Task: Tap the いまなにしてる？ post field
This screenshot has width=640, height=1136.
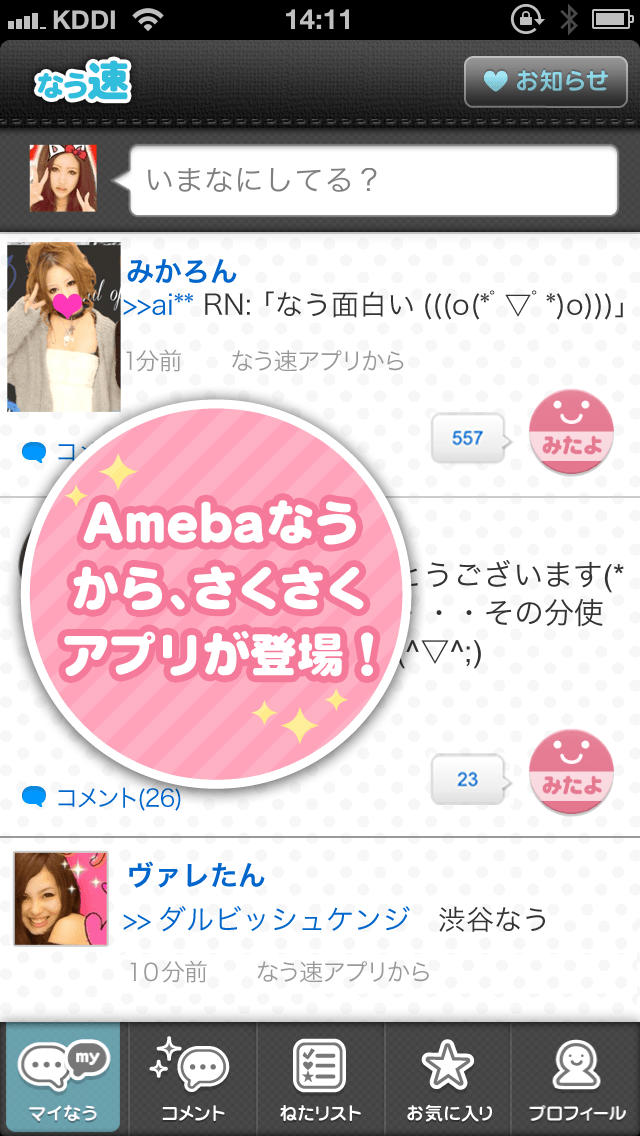Action: click(373, 180)
